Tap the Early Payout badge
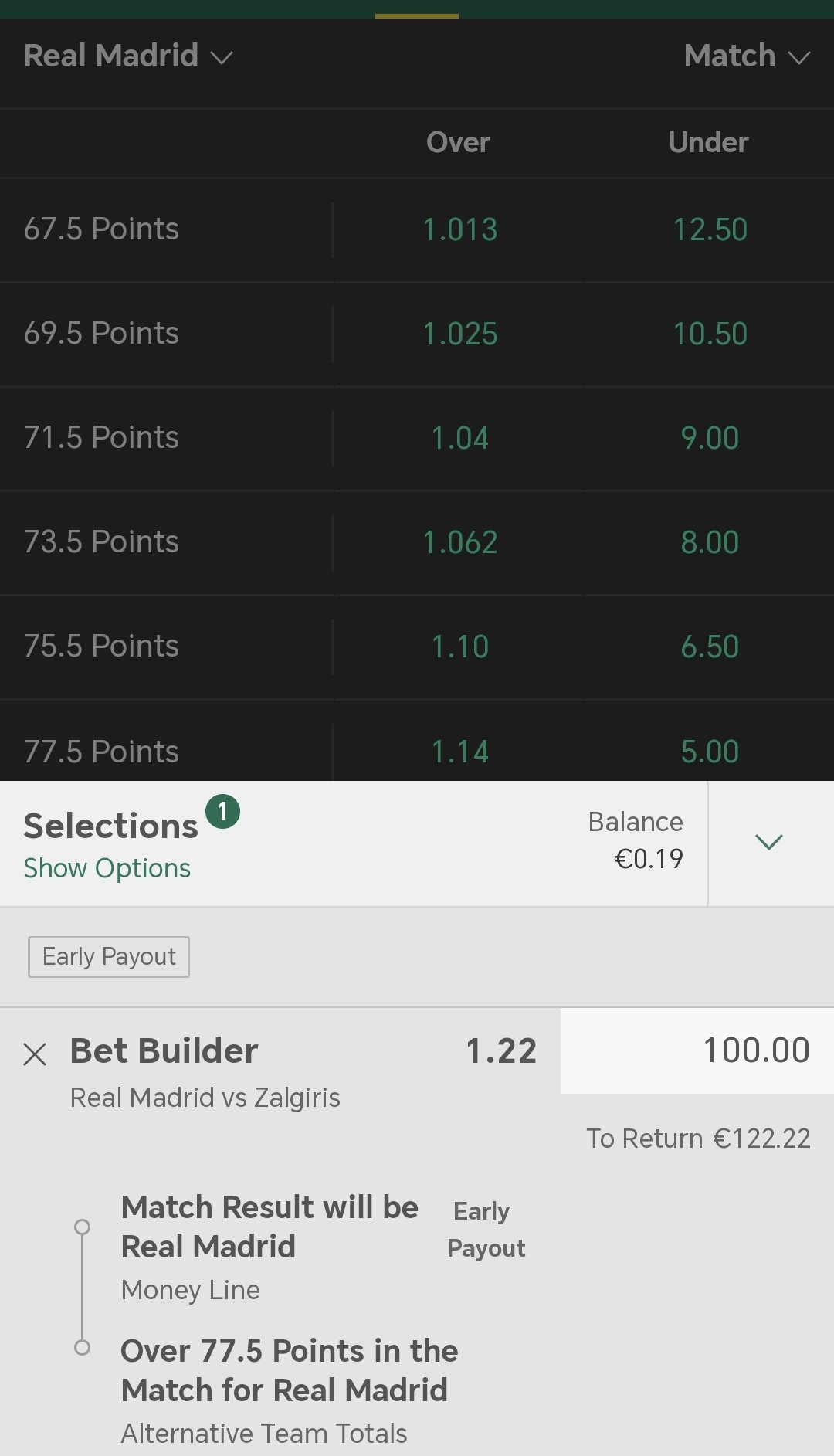 click(109, 957)
